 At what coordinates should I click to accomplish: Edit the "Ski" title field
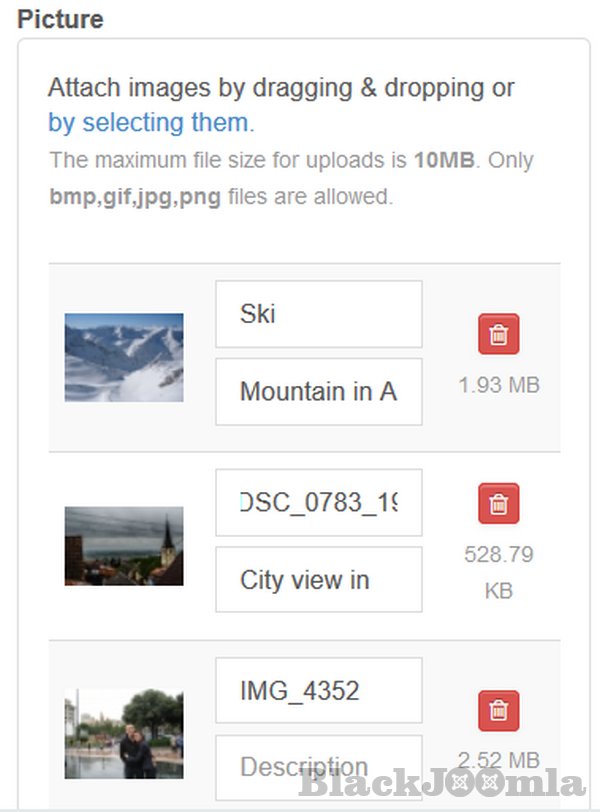tap(318, 314)
